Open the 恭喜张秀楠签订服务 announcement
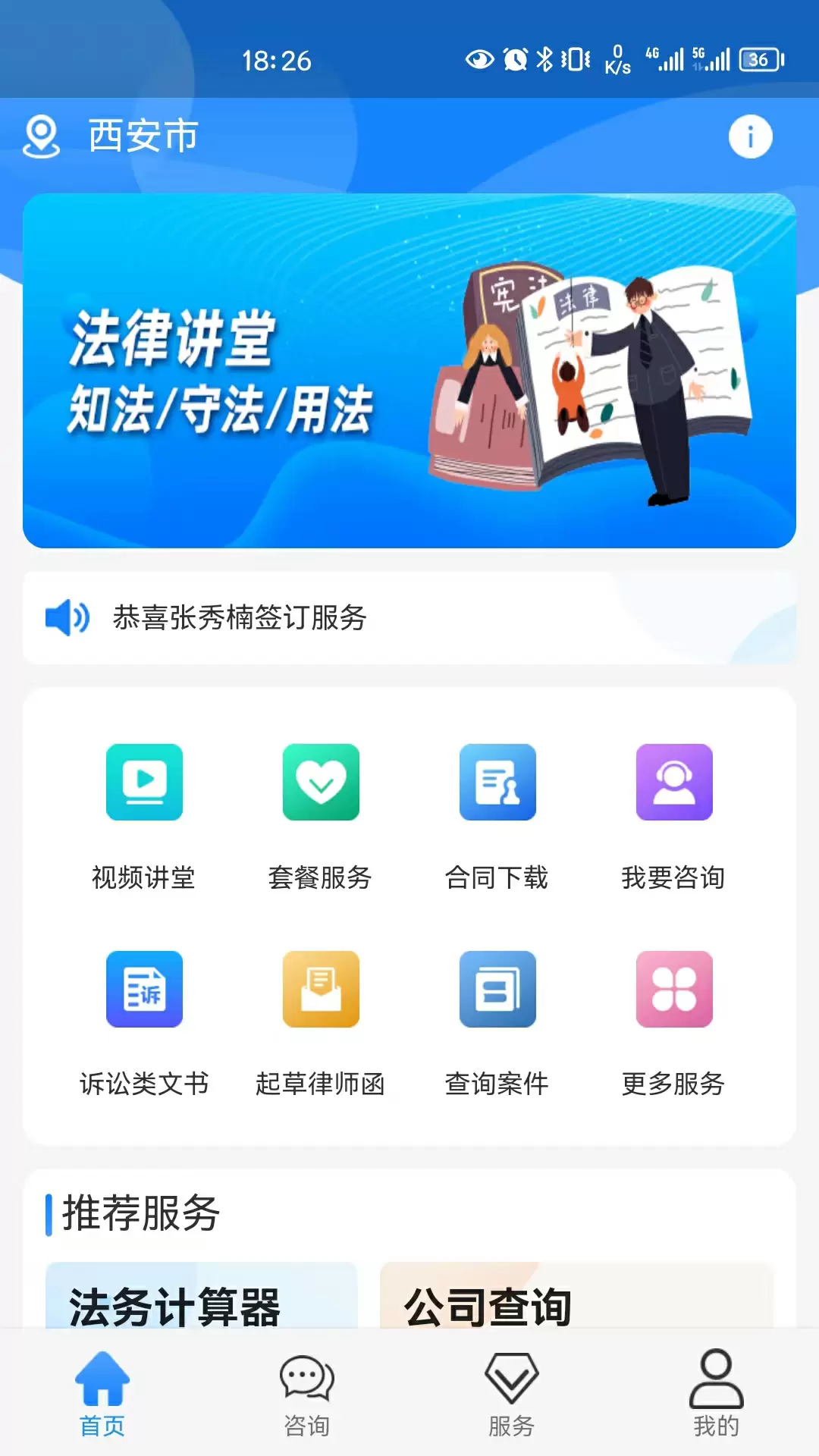The height and width of the screenshot is (1456, 819). 409,618
